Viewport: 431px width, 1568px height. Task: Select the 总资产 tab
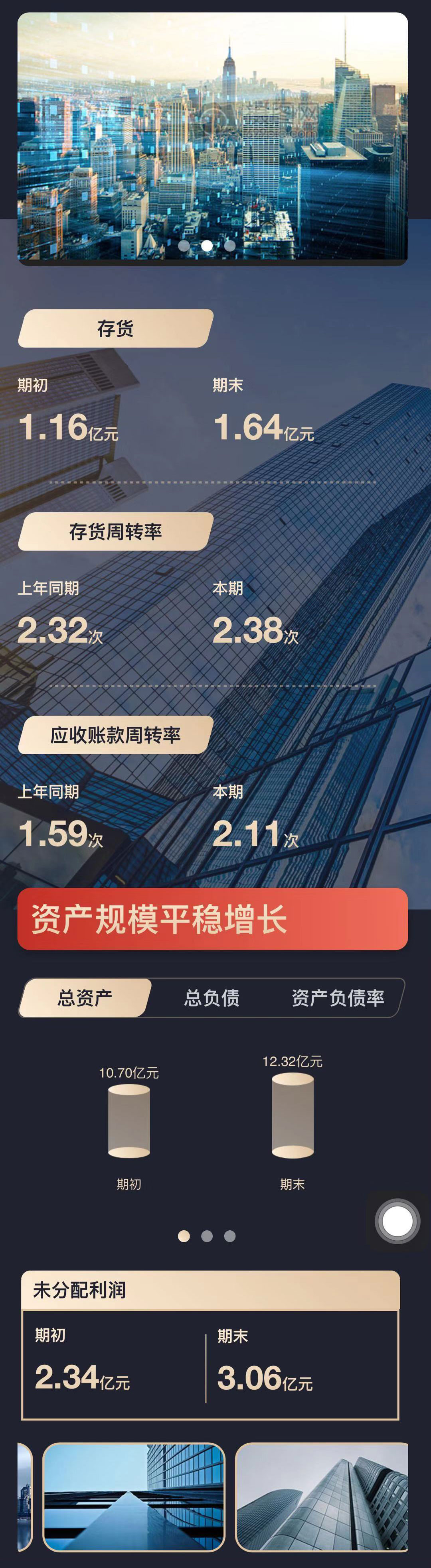pyautogui.click(x=85, y=998)
